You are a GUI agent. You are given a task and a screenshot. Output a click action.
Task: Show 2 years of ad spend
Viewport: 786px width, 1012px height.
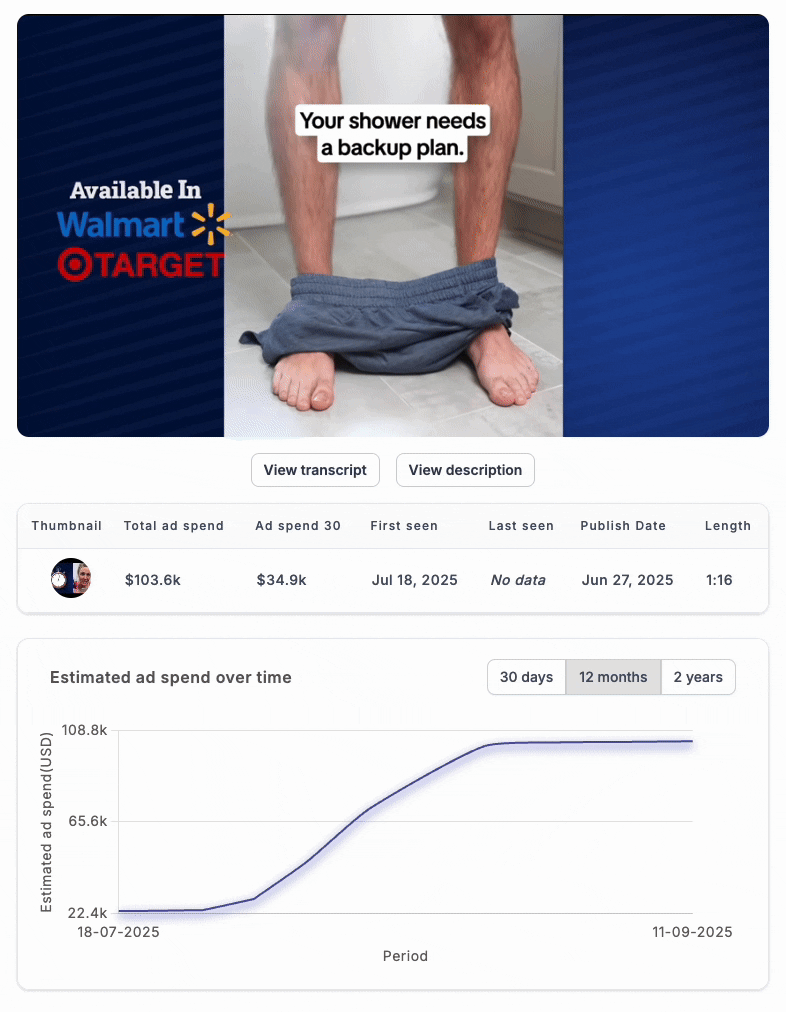pyautogui.click(x=698, y=677)
